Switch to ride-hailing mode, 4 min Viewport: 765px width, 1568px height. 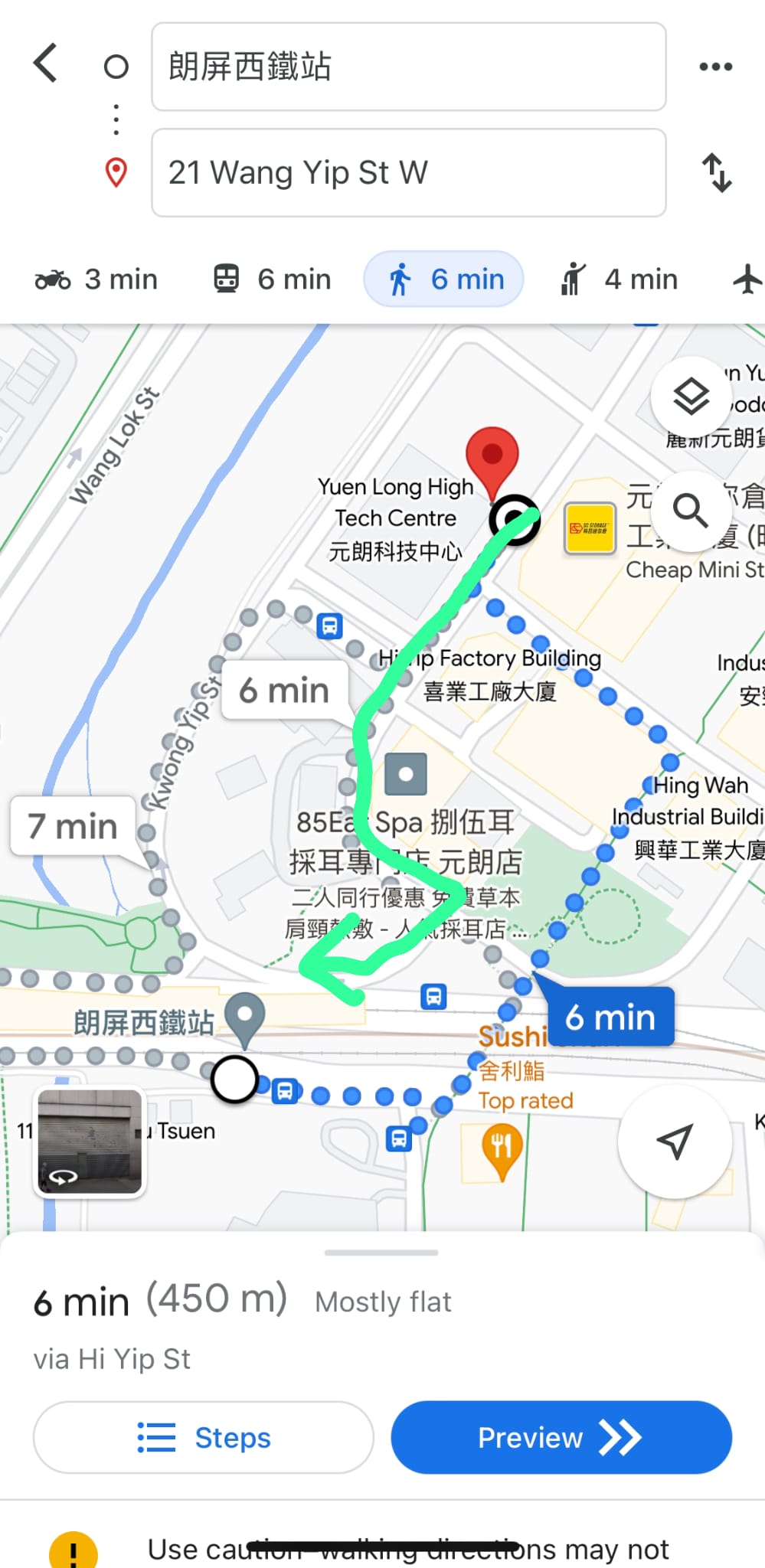click(x=619, y=279)
